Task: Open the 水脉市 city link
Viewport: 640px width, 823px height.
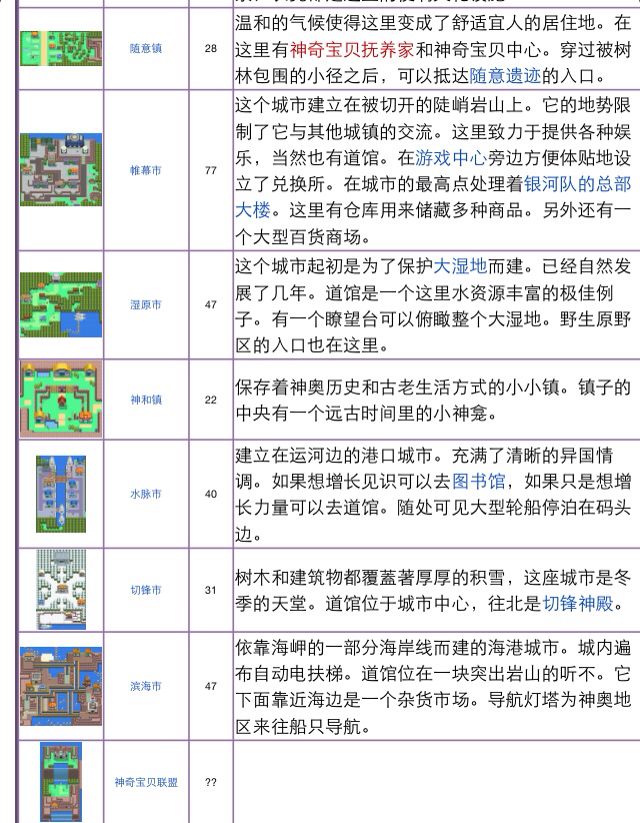Action: pos(146,494)
